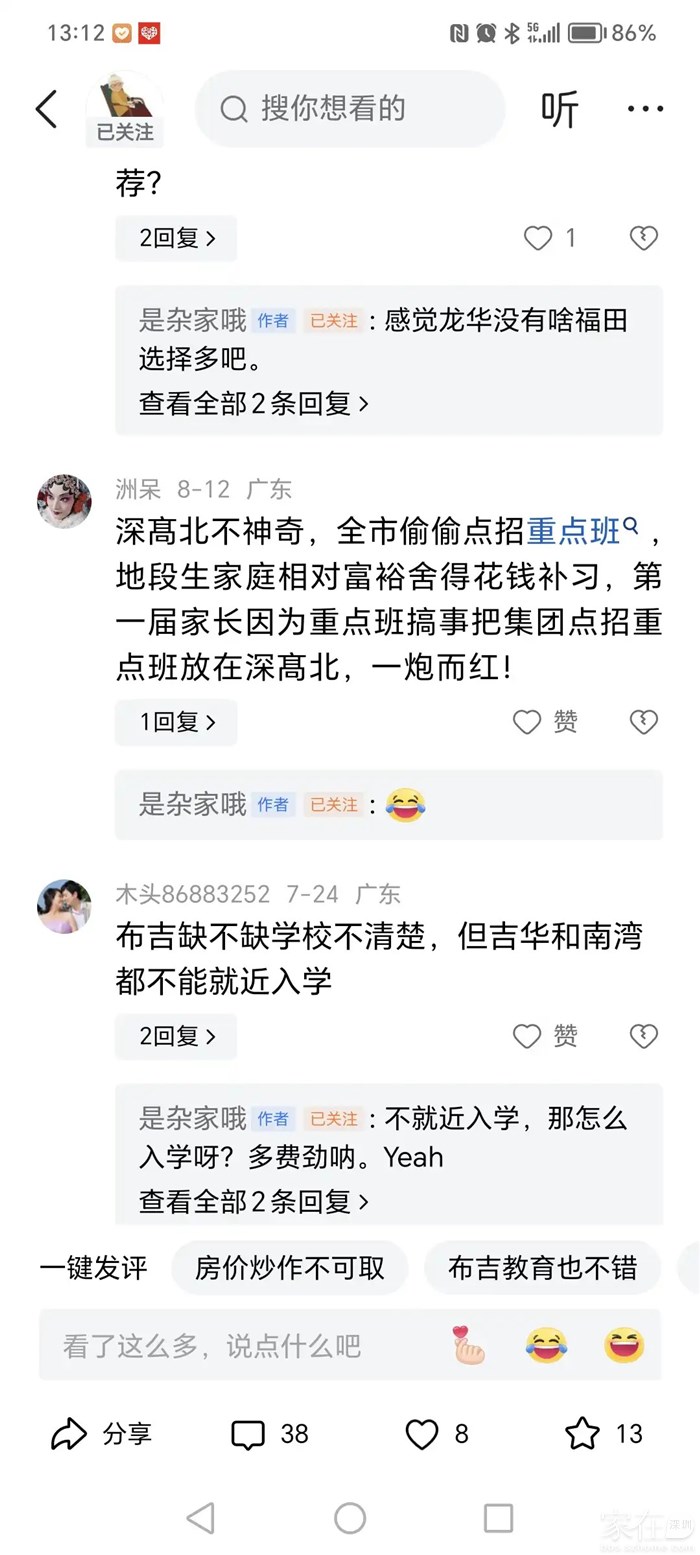The height and width of the screenshot is (1555, 700).
Task: Share this post via 分享
Action: pyautogui.click(x=101, y=1435)
